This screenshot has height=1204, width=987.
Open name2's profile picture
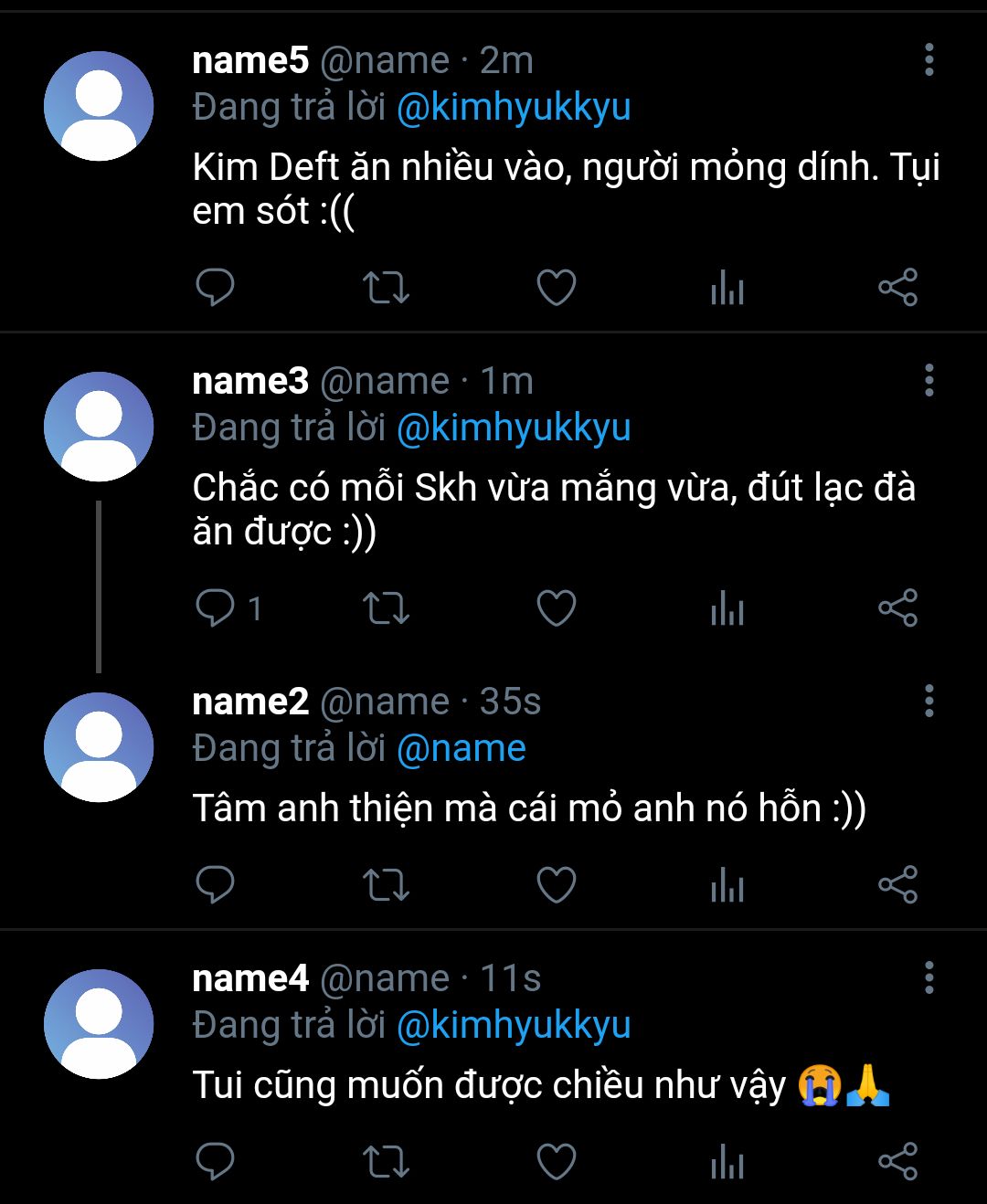tap(99, 747)
